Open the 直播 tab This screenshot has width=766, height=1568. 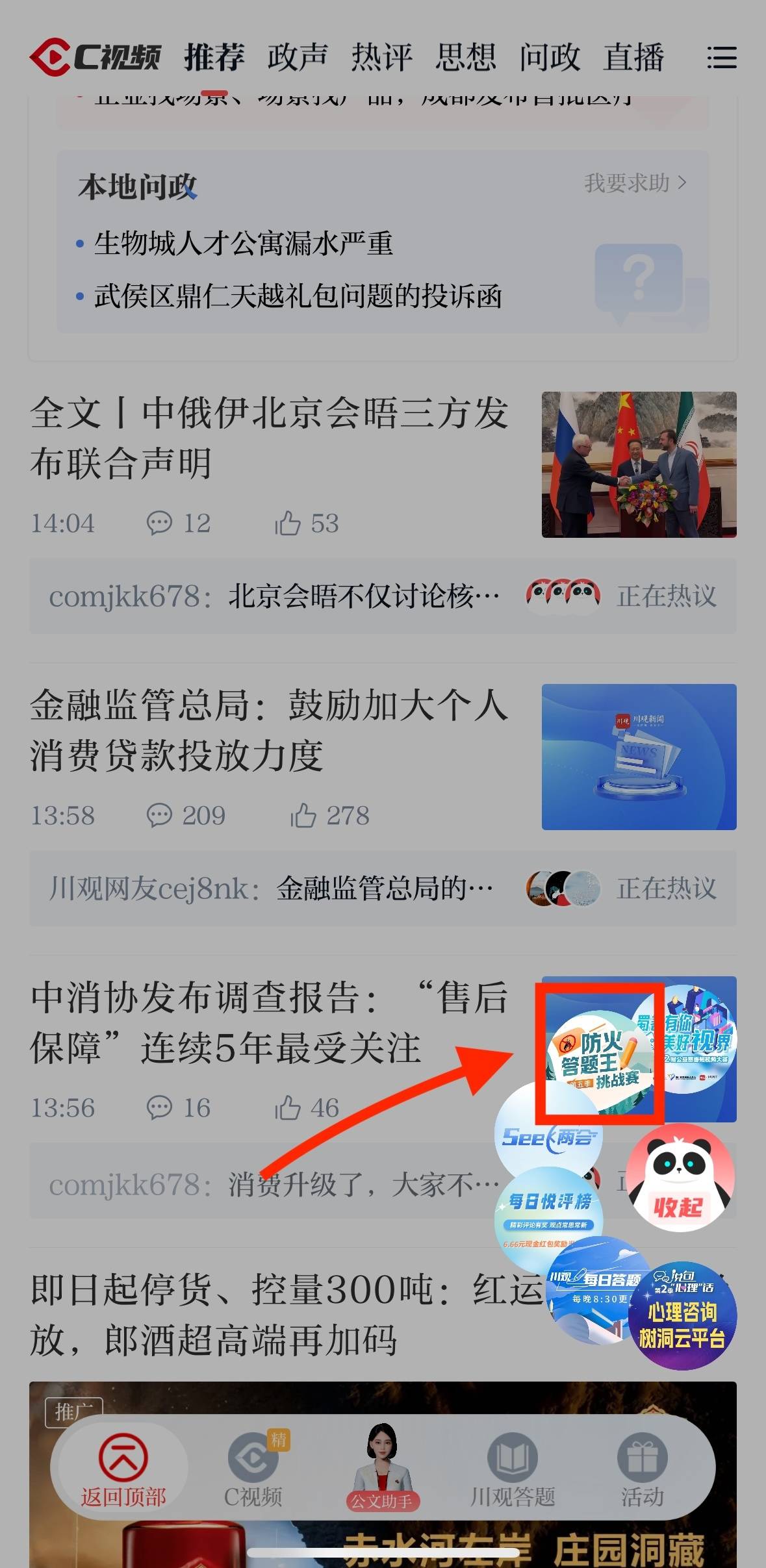(633, 57)
